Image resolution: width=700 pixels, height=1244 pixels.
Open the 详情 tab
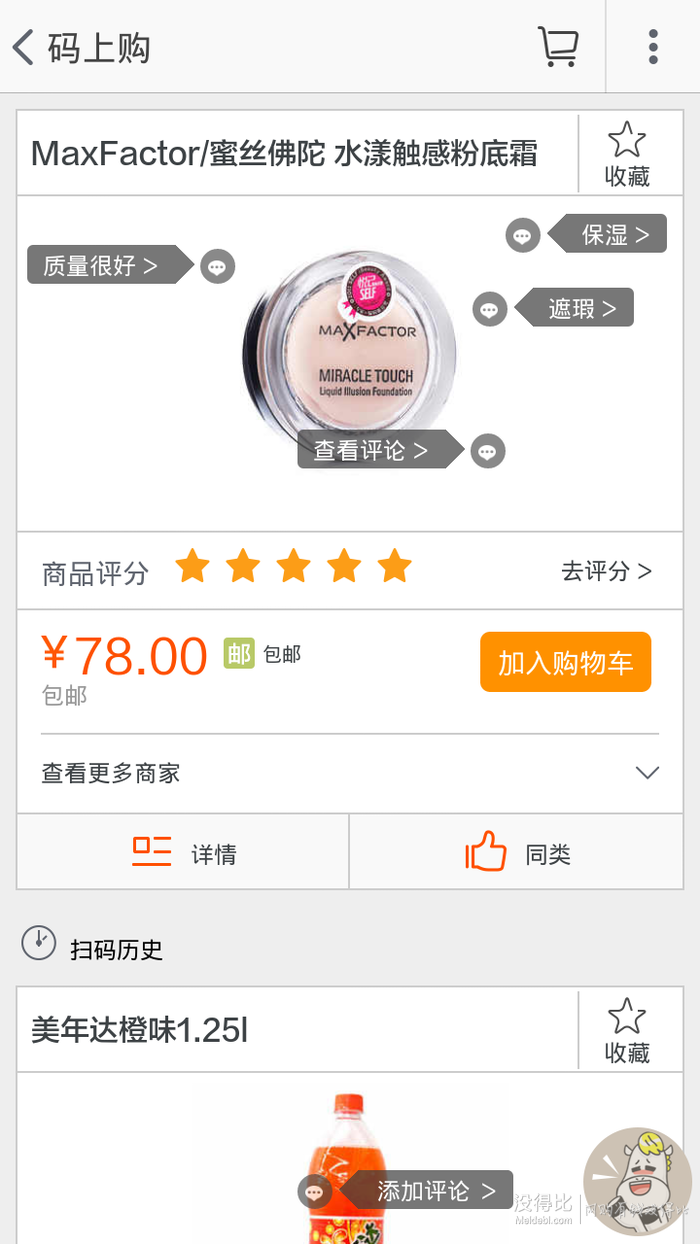pyautogui.click(x=183, y=853)
